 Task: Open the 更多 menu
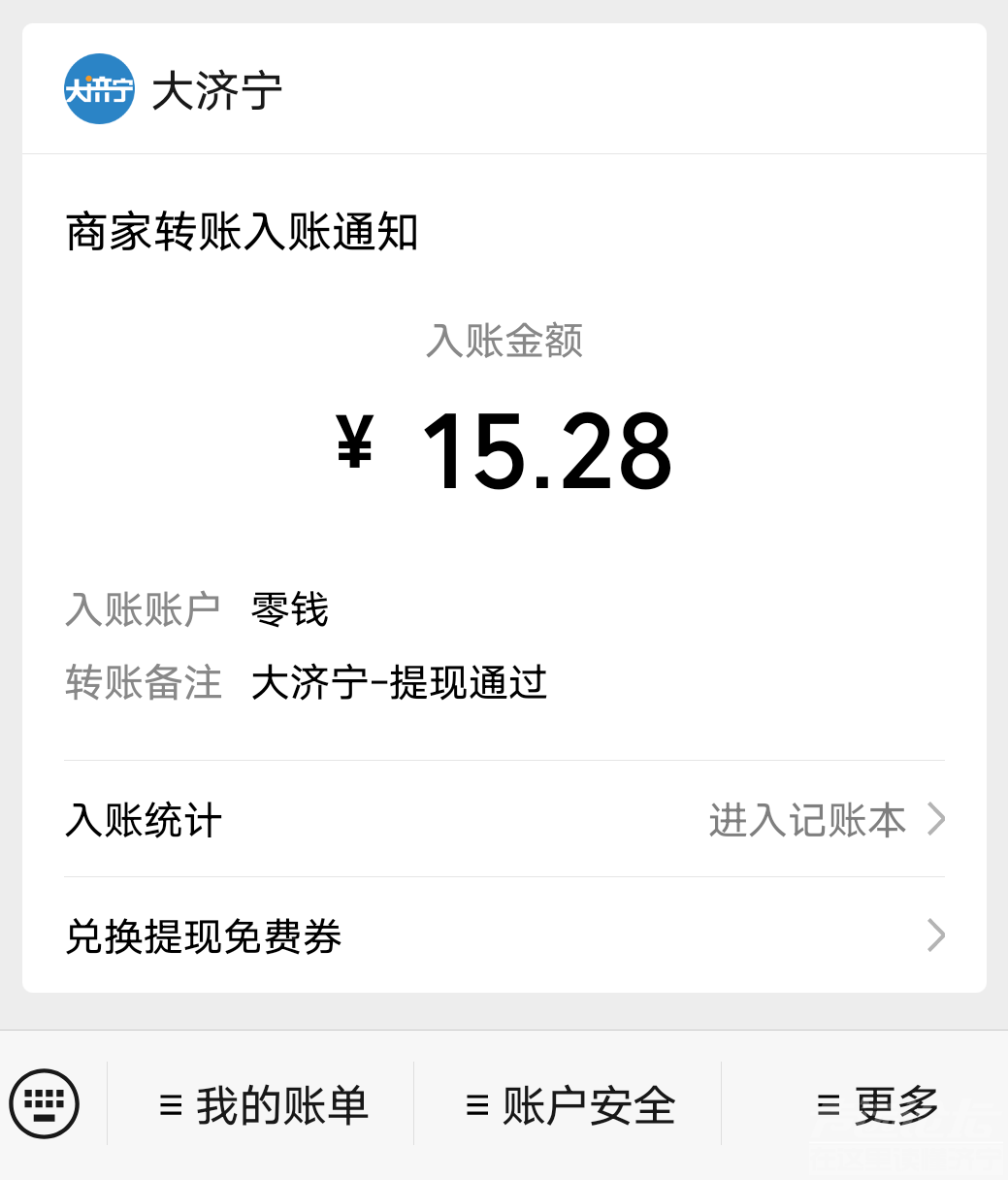point(877,1105)
